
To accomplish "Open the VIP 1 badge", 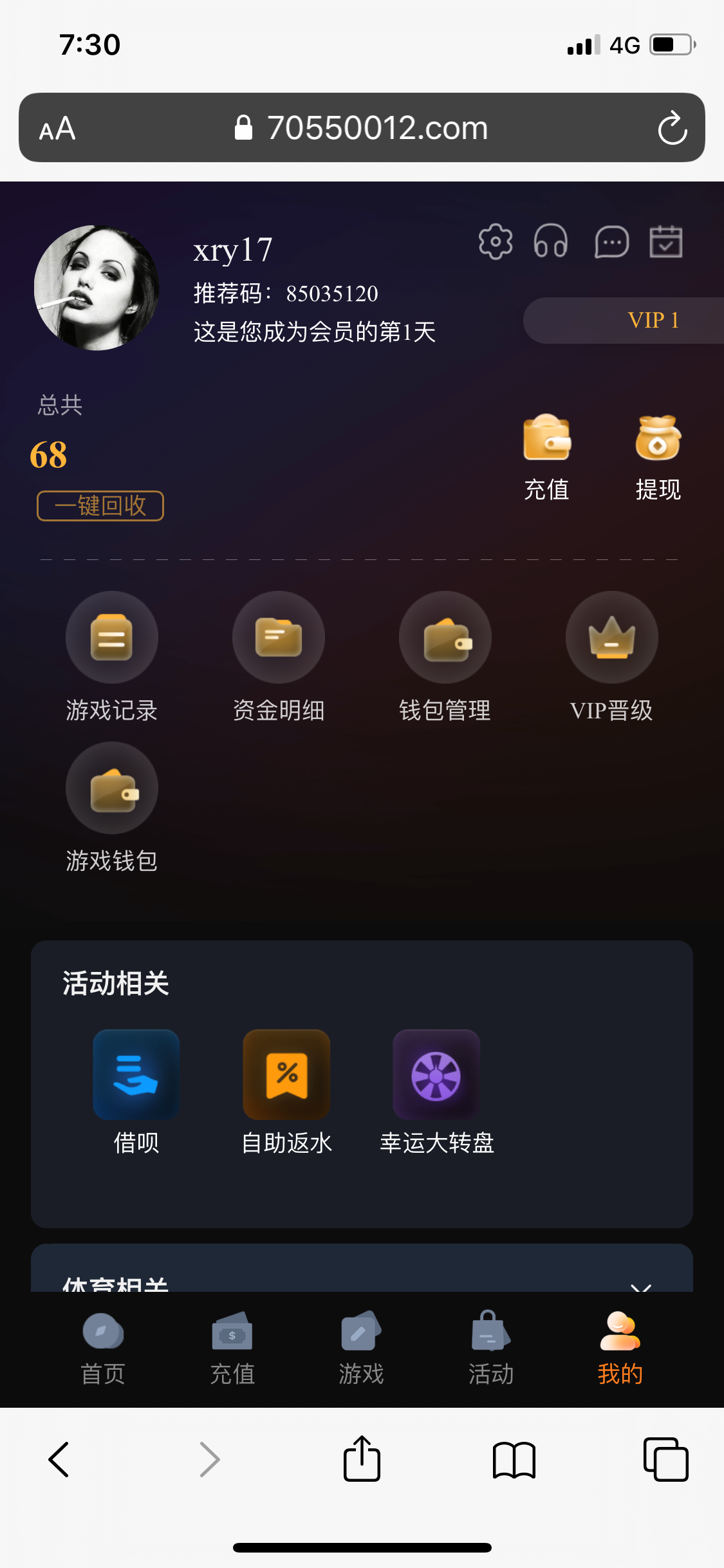I will pos(653,320).
